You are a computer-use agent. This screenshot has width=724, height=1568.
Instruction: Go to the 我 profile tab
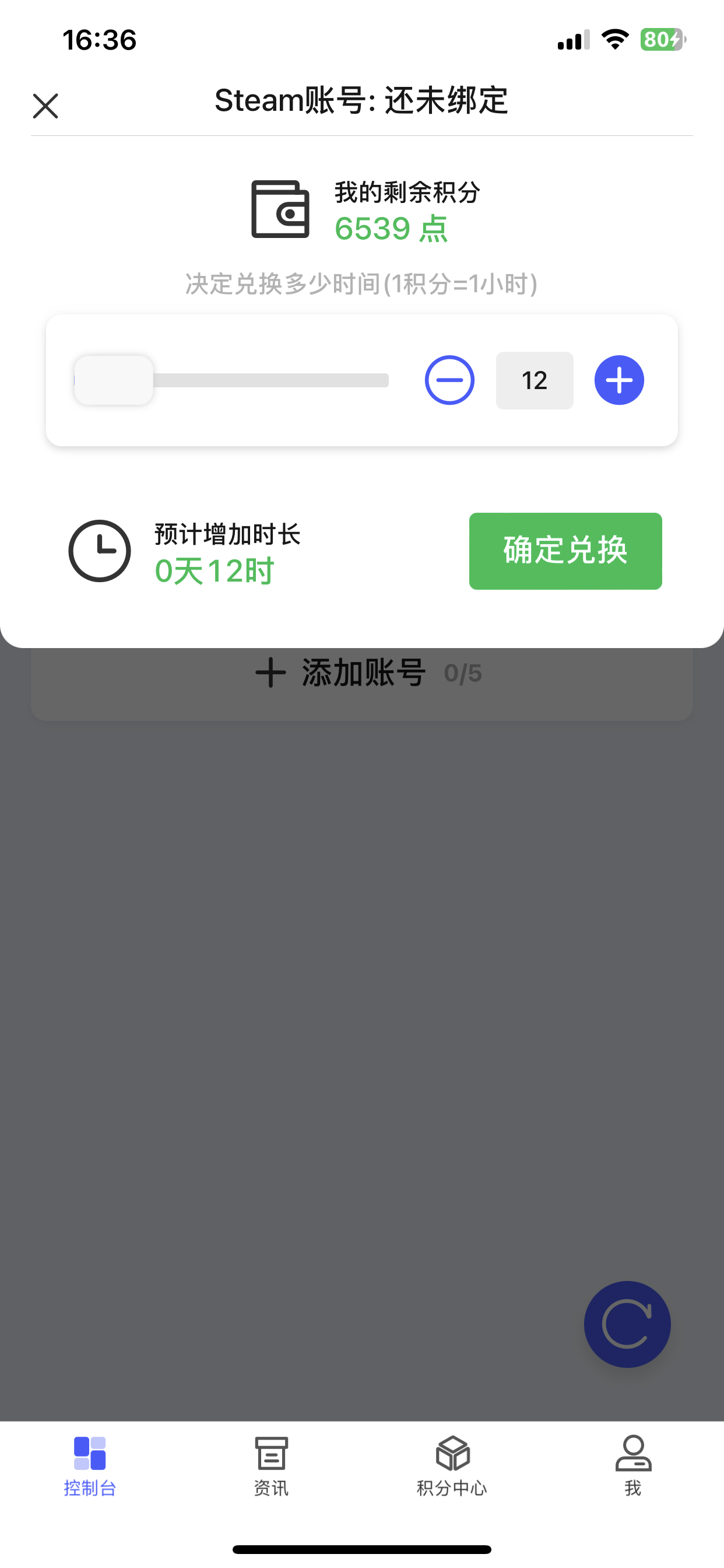coord(632,1466)
